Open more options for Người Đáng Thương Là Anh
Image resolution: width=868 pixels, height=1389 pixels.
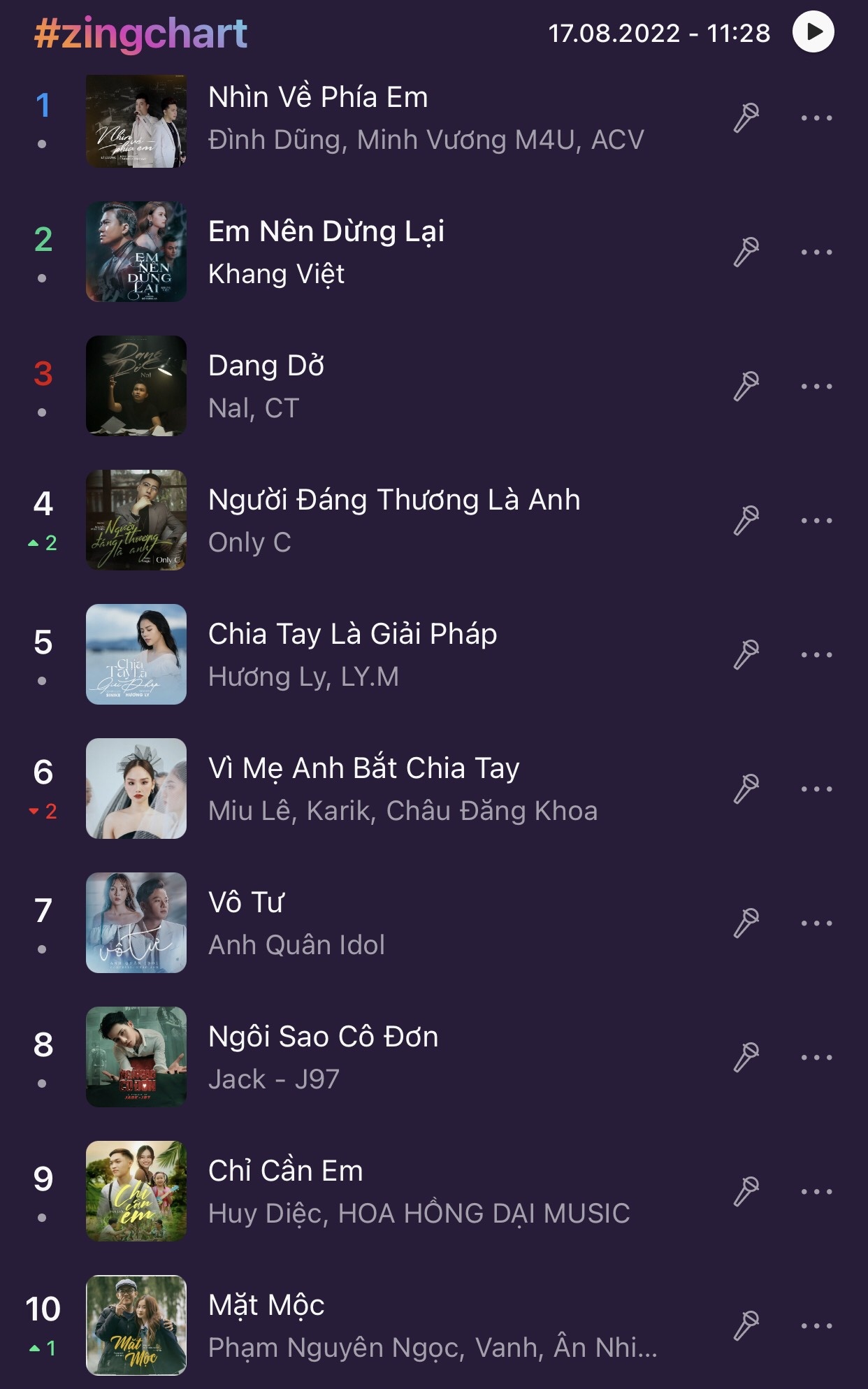[816, 521]
